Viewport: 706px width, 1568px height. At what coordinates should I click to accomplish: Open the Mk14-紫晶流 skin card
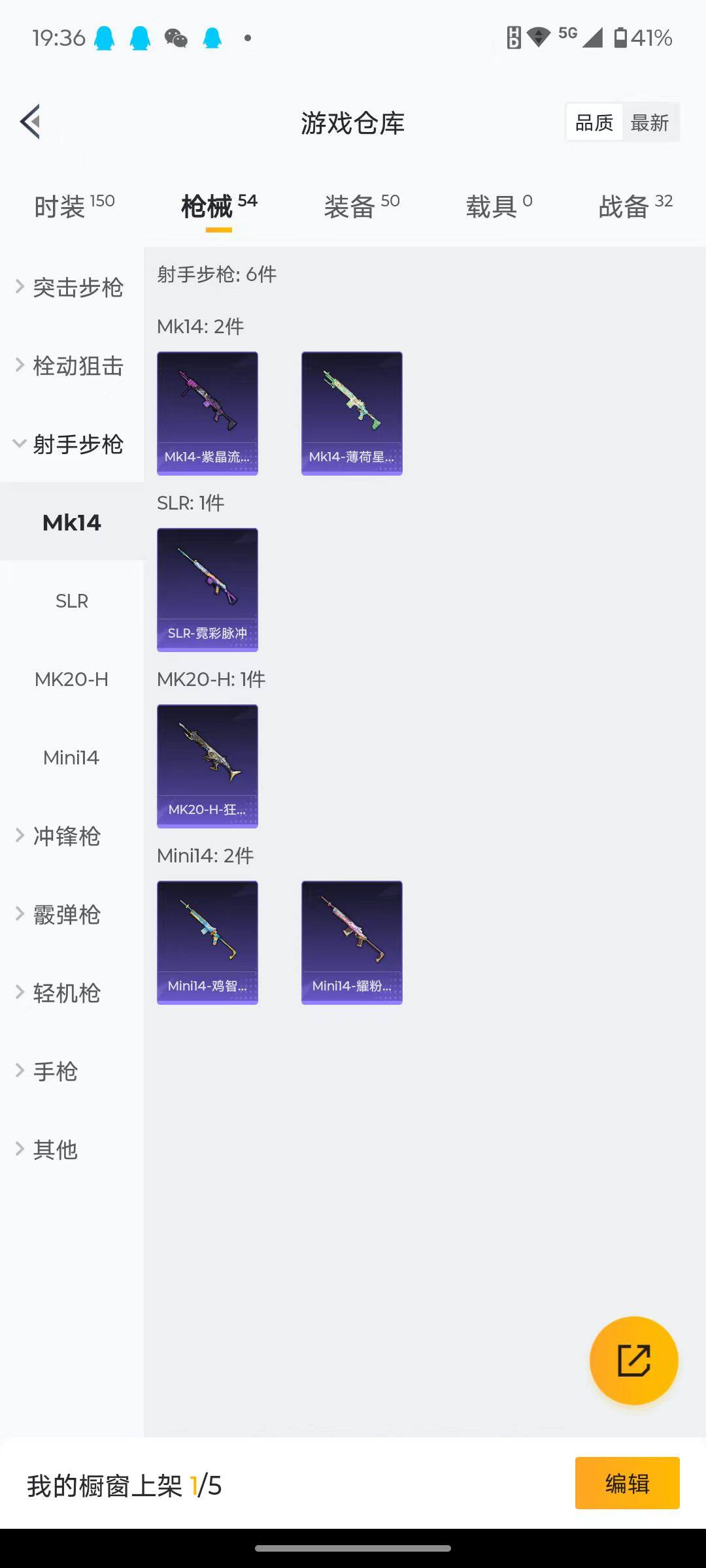pyautogui.click(x=207, y=413)
